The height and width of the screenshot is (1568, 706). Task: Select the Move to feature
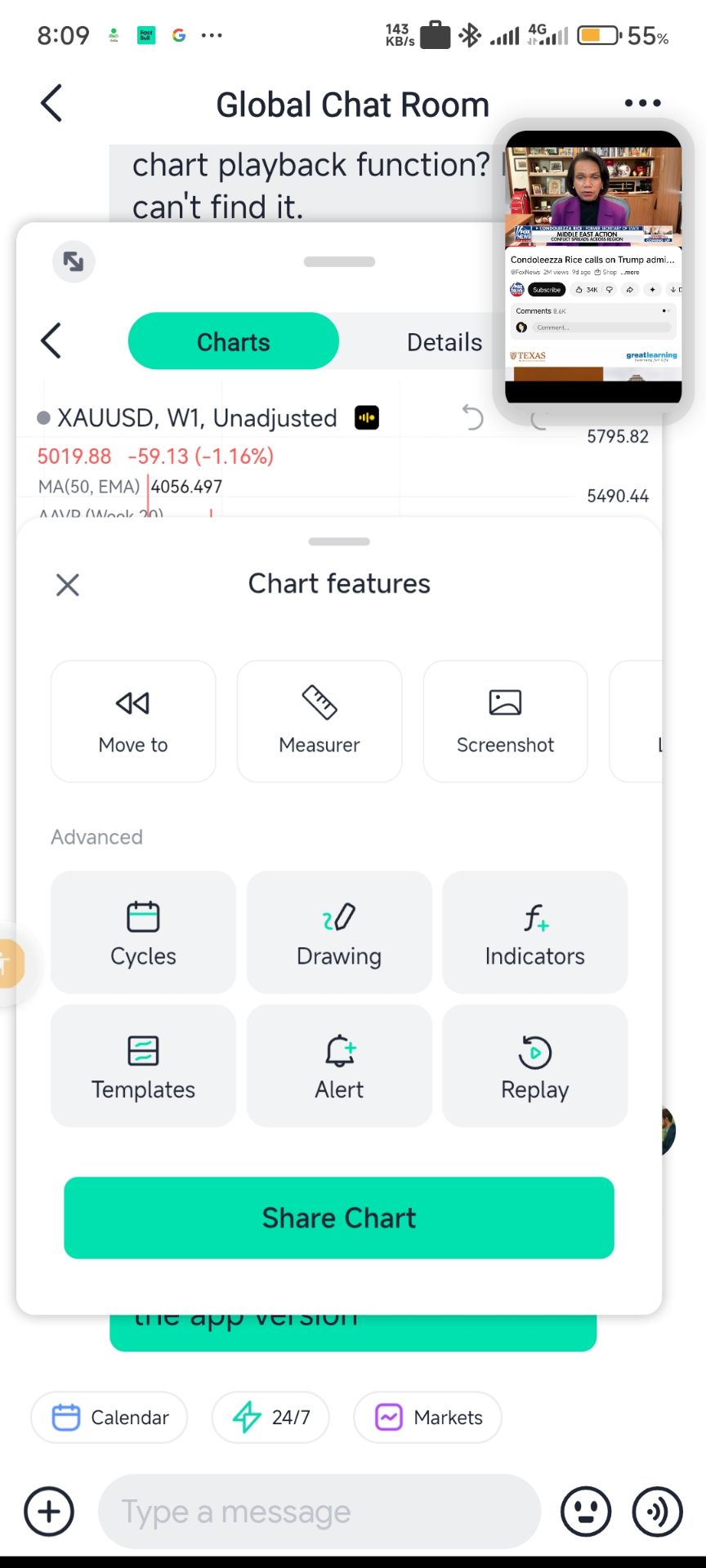133,721
